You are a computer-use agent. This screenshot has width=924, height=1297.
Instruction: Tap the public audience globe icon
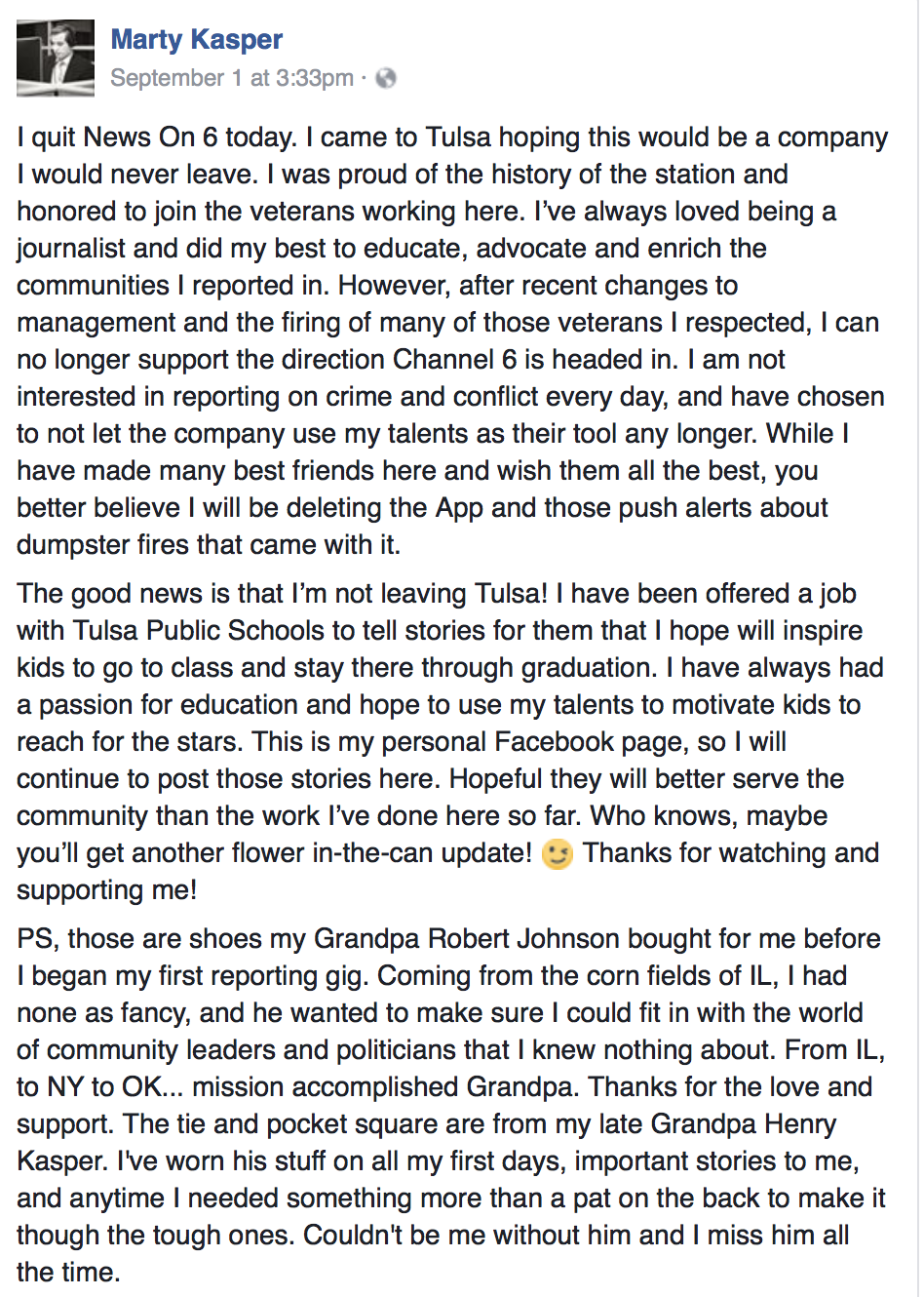coord(386,78)
